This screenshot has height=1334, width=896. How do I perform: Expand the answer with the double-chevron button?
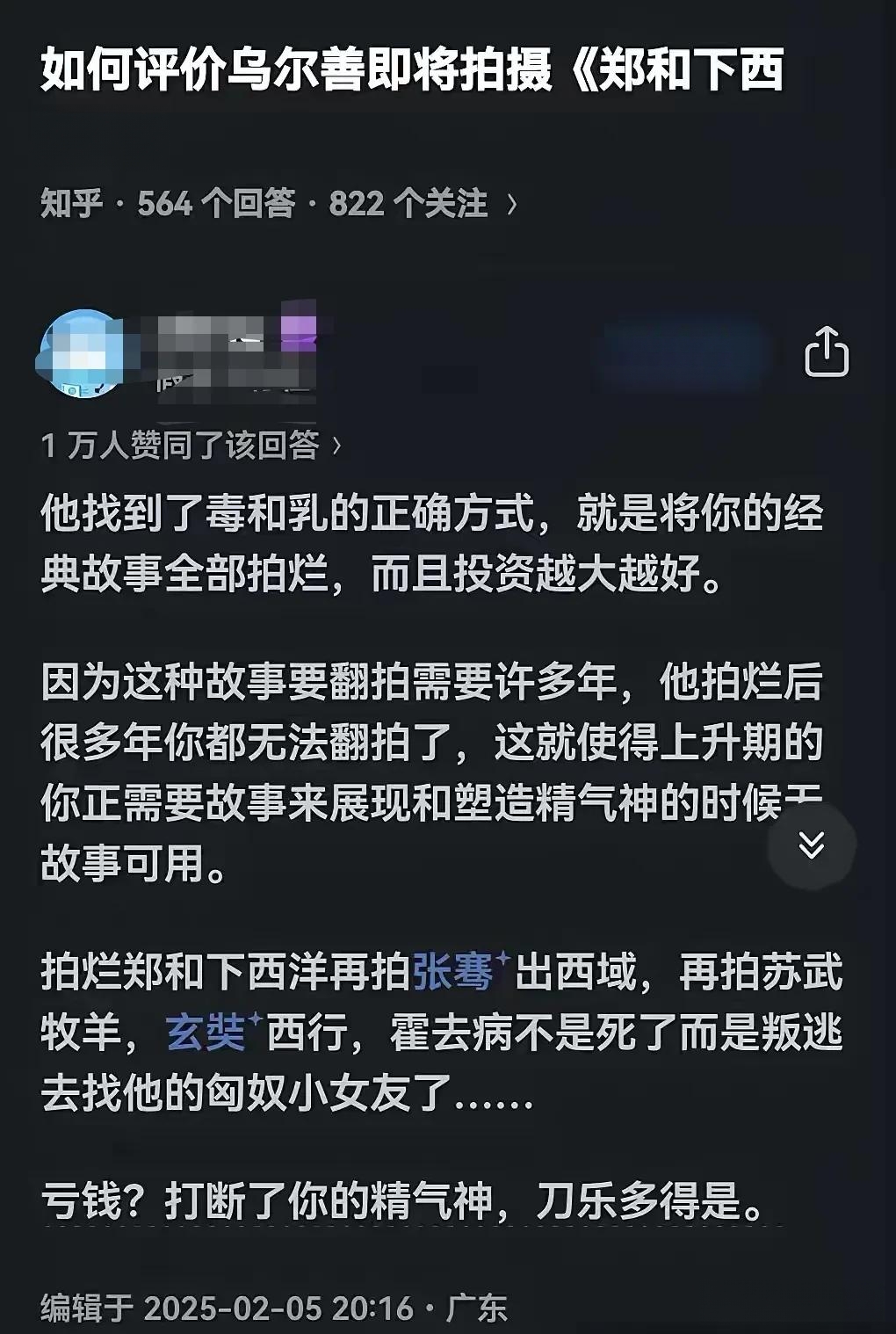click(x=811, y=845)
